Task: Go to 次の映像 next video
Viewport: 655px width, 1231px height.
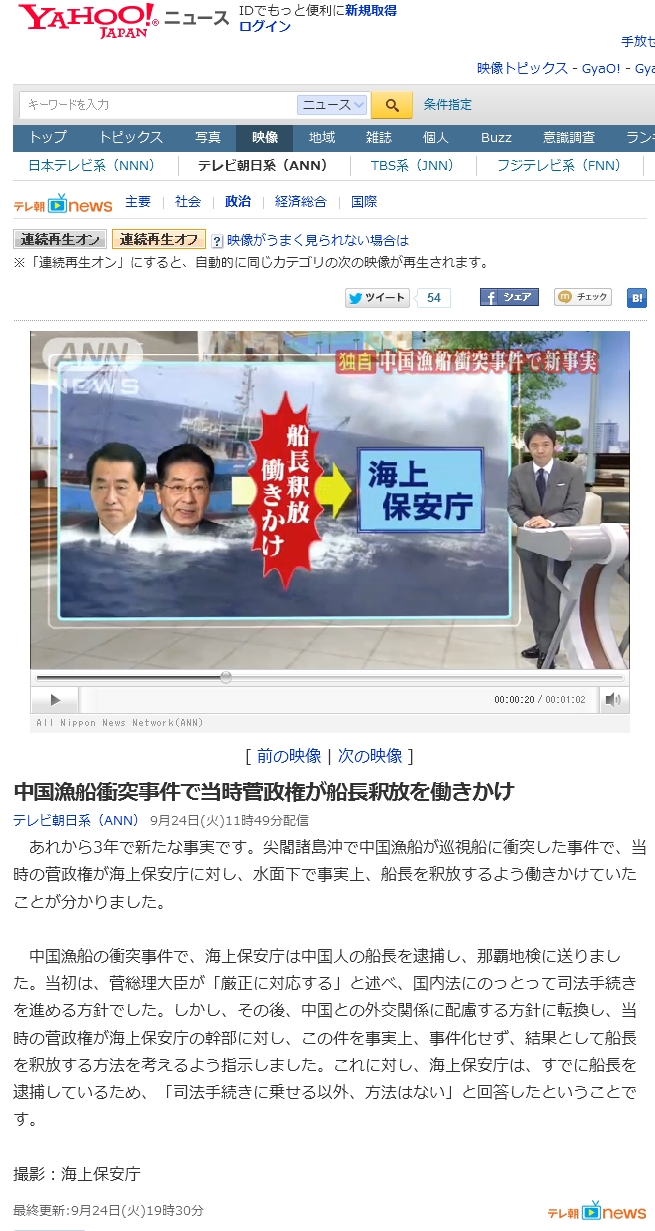Action: point(370,756)
